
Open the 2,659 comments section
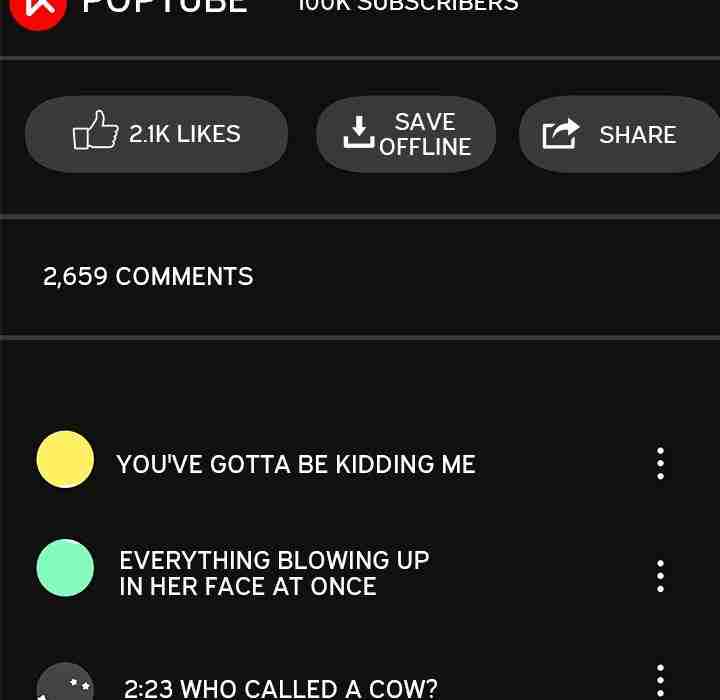[x=148, y=277]
